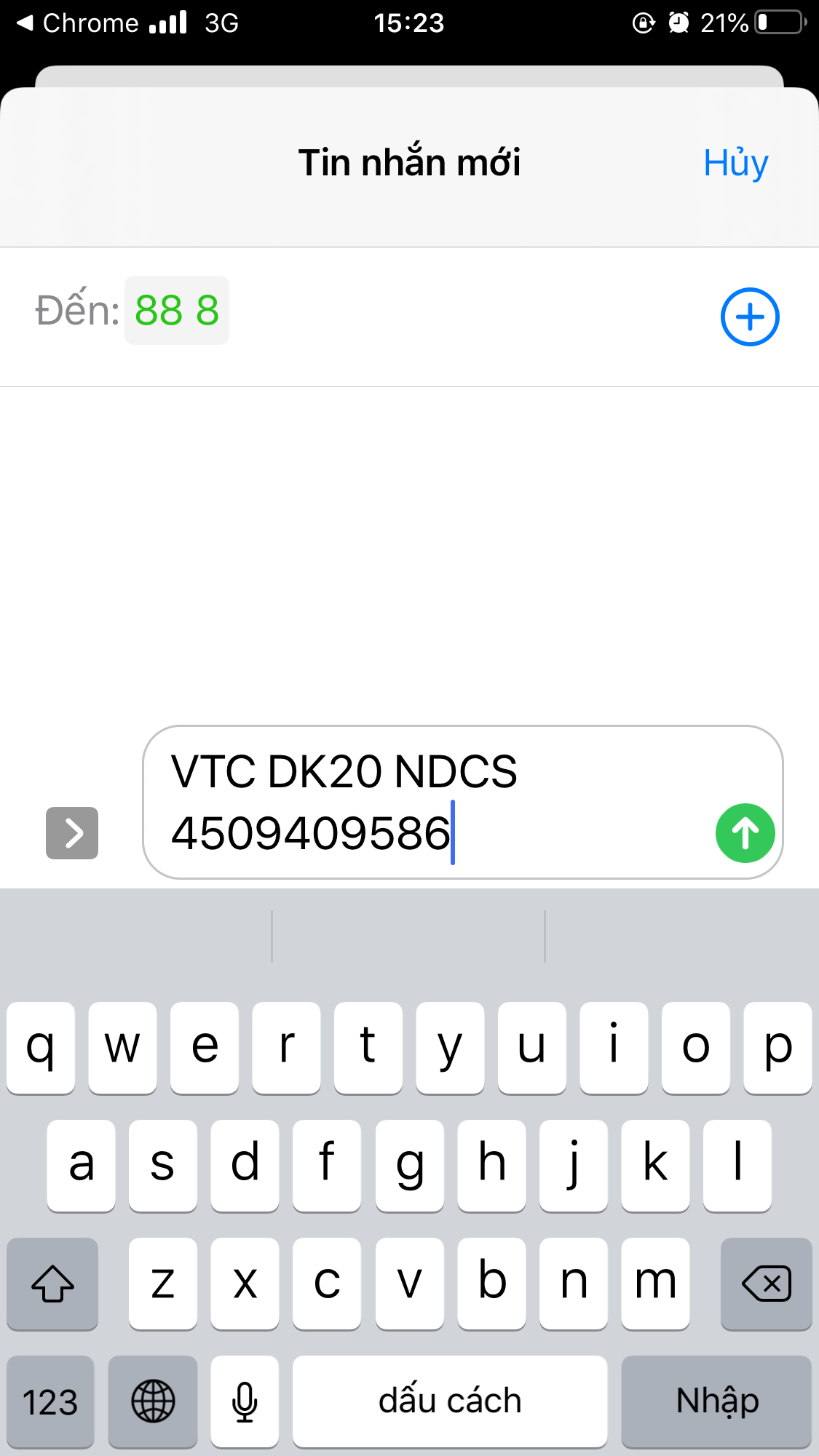
Task: Send the message with the green arrow
Action: coord(745,833)
